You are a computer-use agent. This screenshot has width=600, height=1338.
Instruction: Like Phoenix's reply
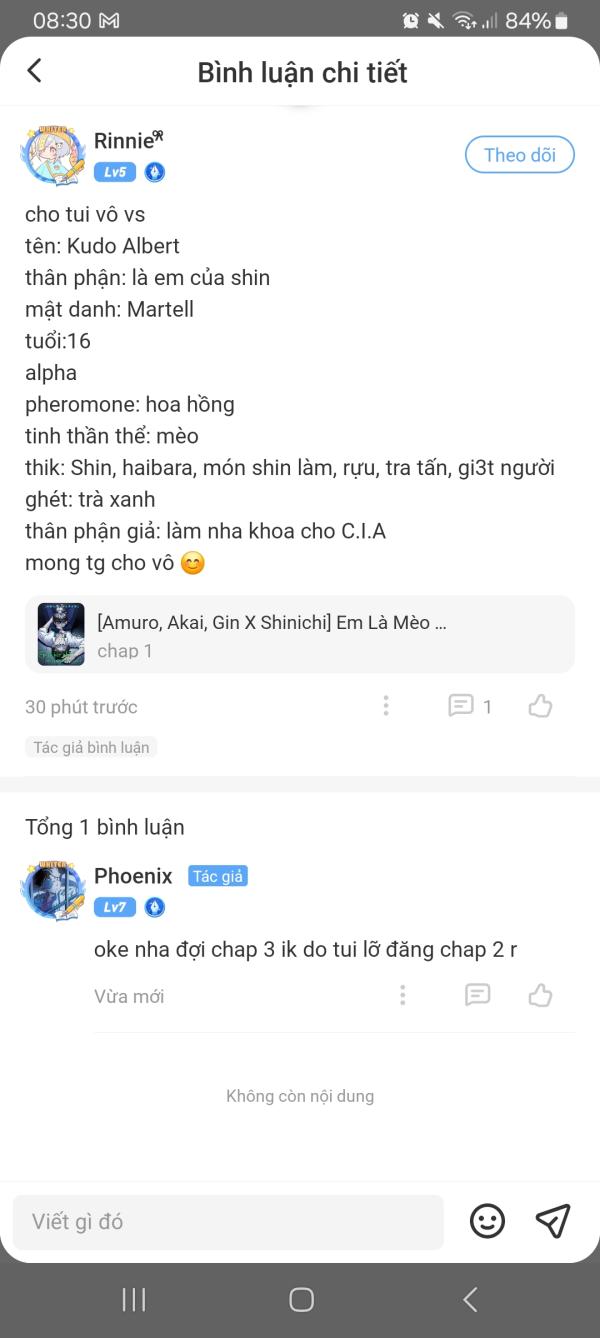pos(540,995)
